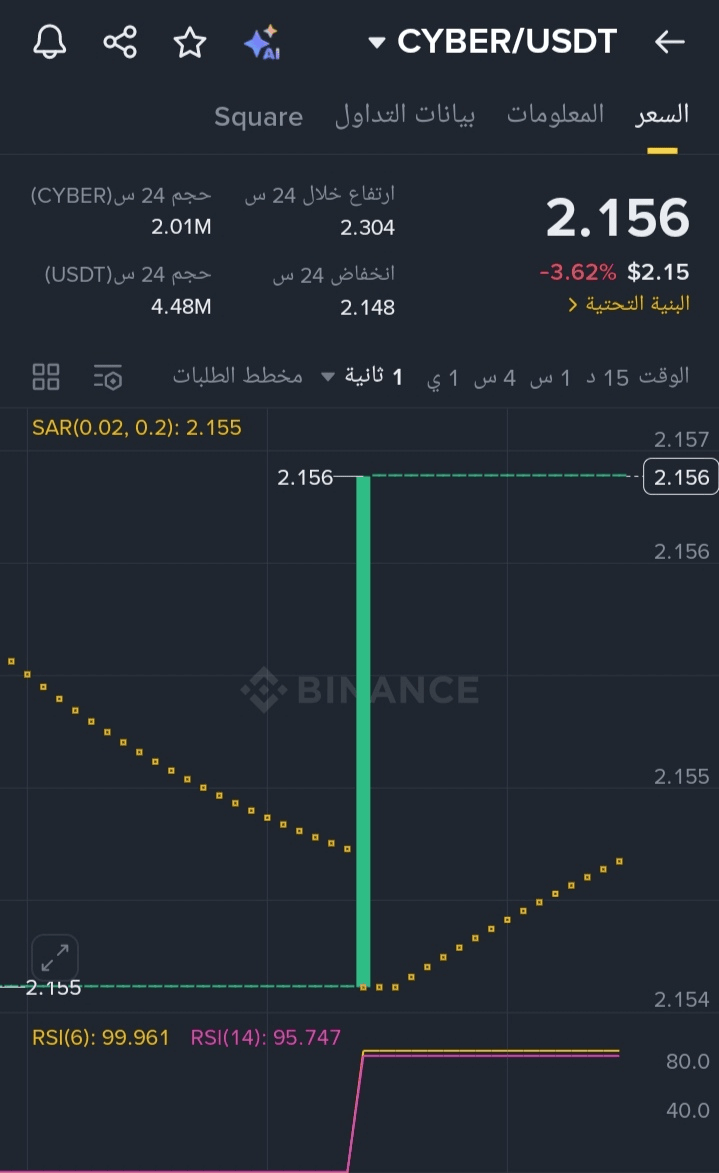The height and width of the screenshot is (1173, 719).
Task: Choose the 4 س interval
Action: click(x=495, y=377)
